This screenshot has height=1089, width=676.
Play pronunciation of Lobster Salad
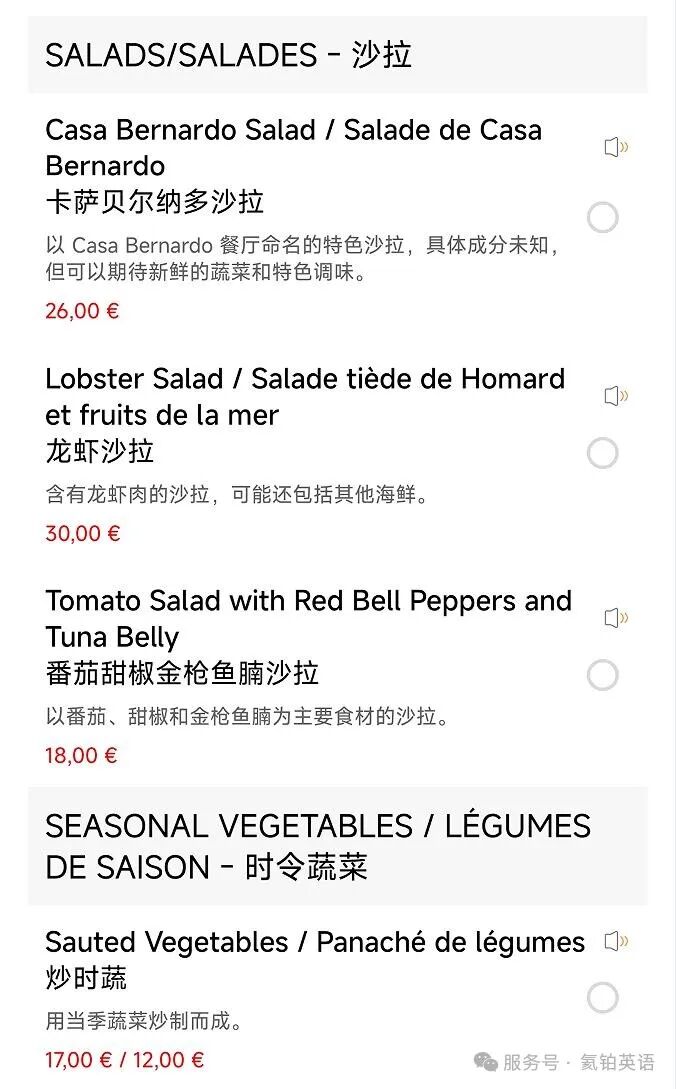coord(616,397)
